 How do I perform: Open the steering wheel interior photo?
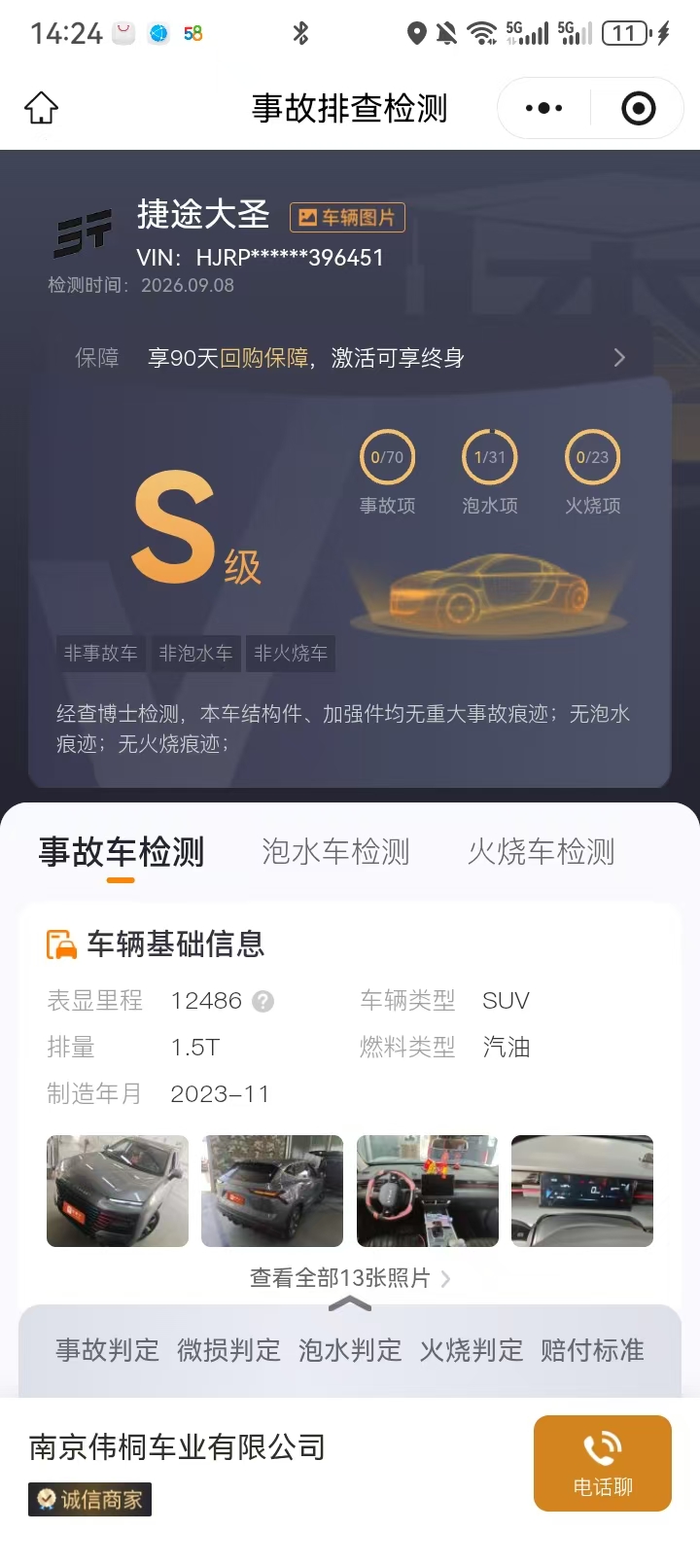(428, 1192)
